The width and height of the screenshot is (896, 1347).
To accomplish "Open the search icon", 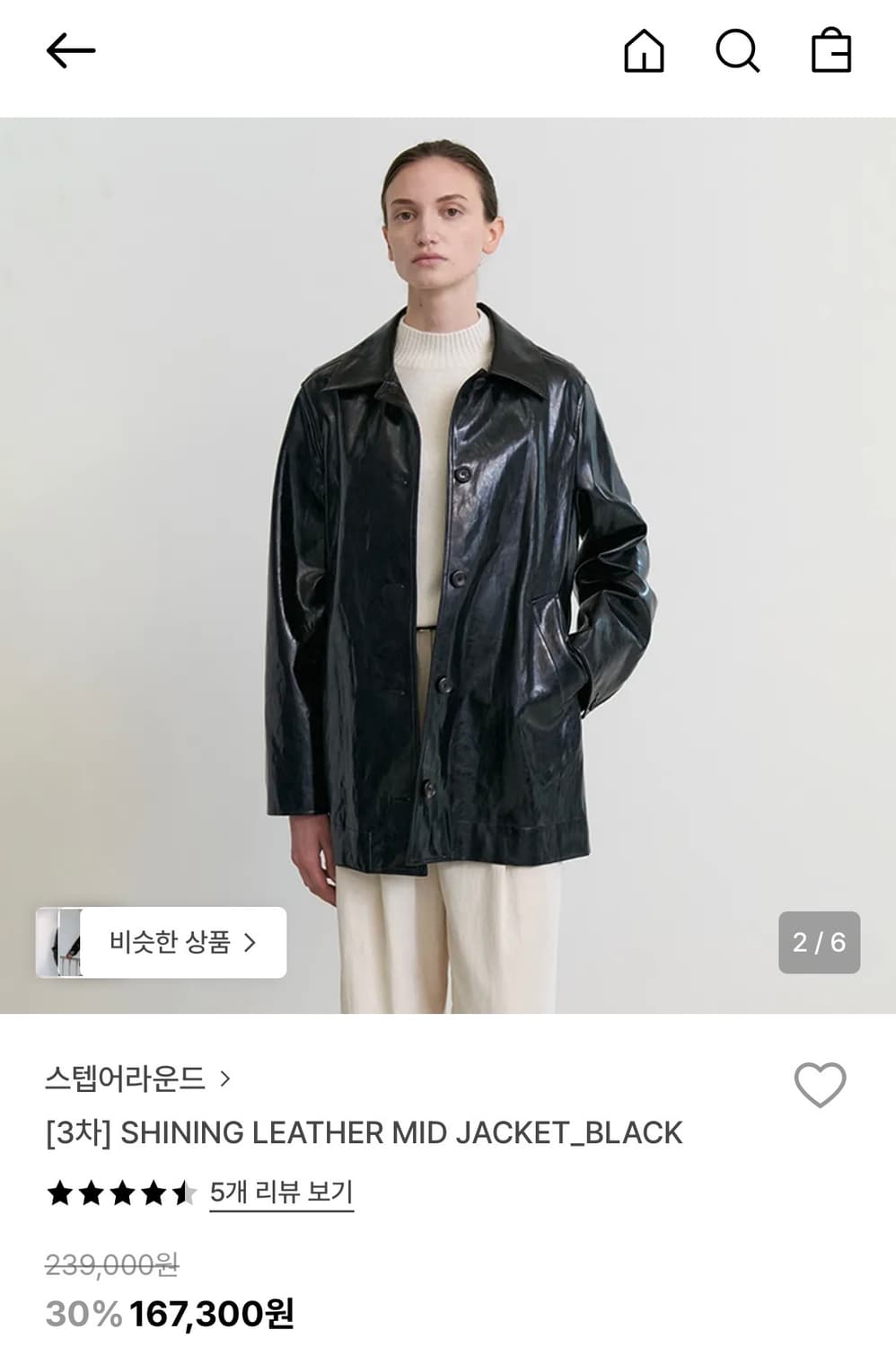I will [x=738, y=52].
